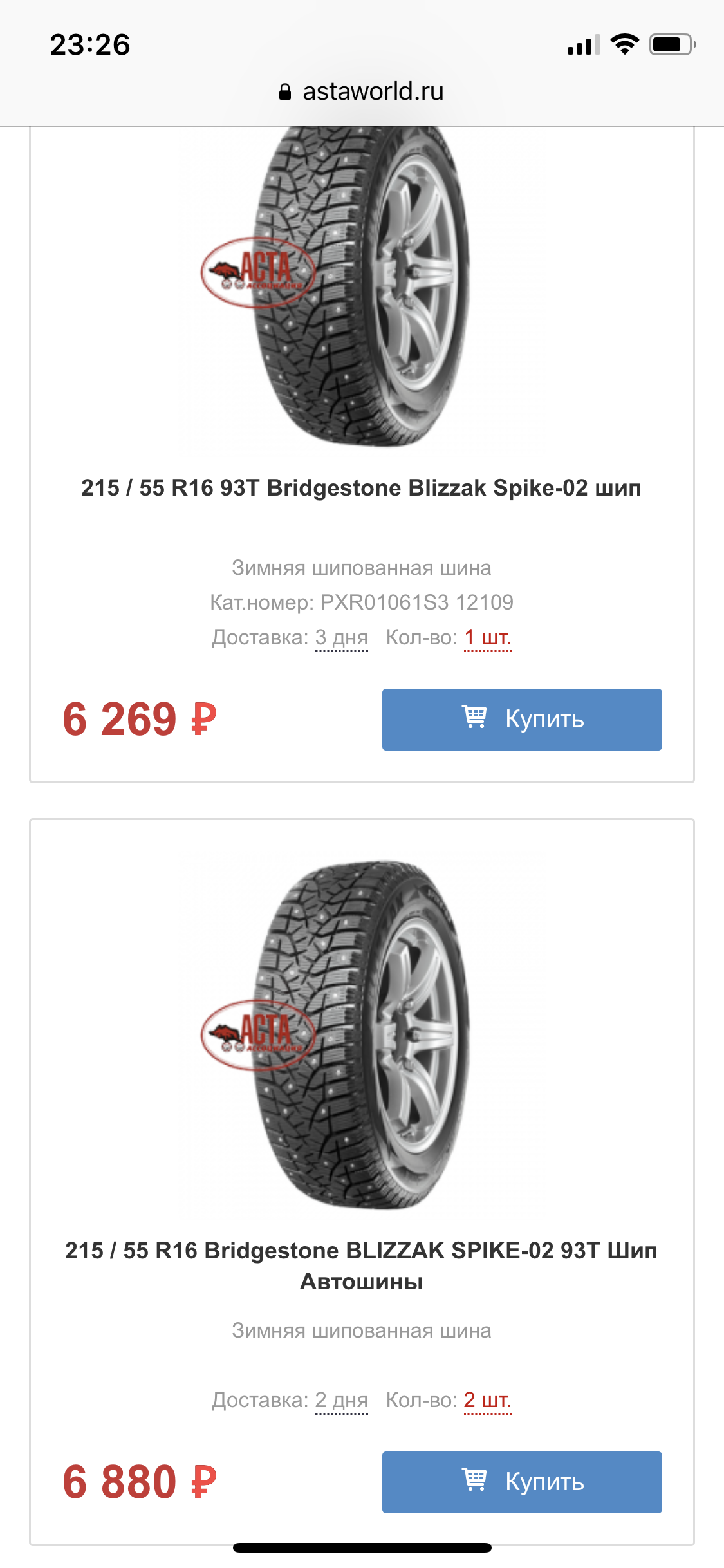Tap Купить for the 6 269 ₽ tire
Image resolution: width=724 pixels, height=1568 pixels.
click(x=522, y=719)
